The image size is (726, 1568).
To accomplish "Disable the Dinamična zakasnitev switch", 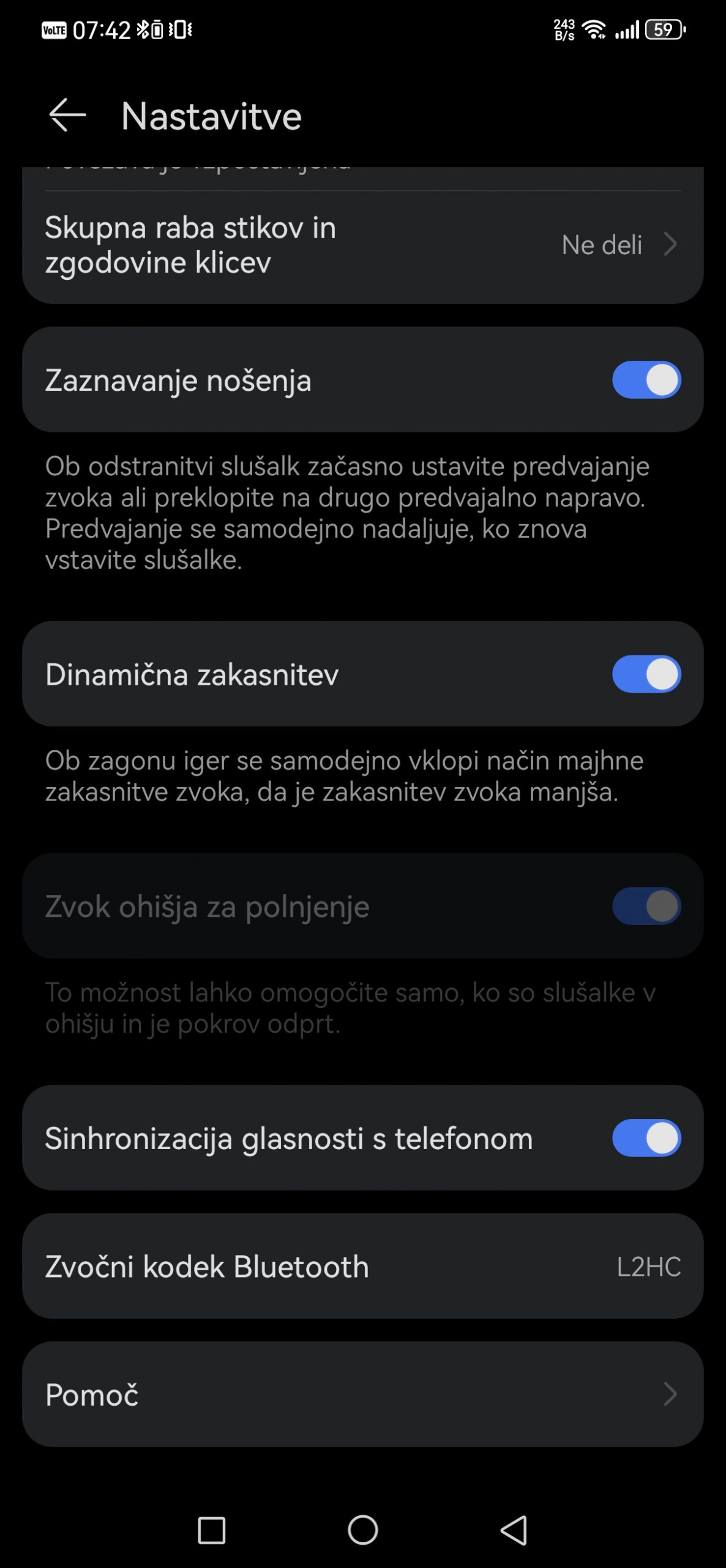I will (x=646, y=674).
